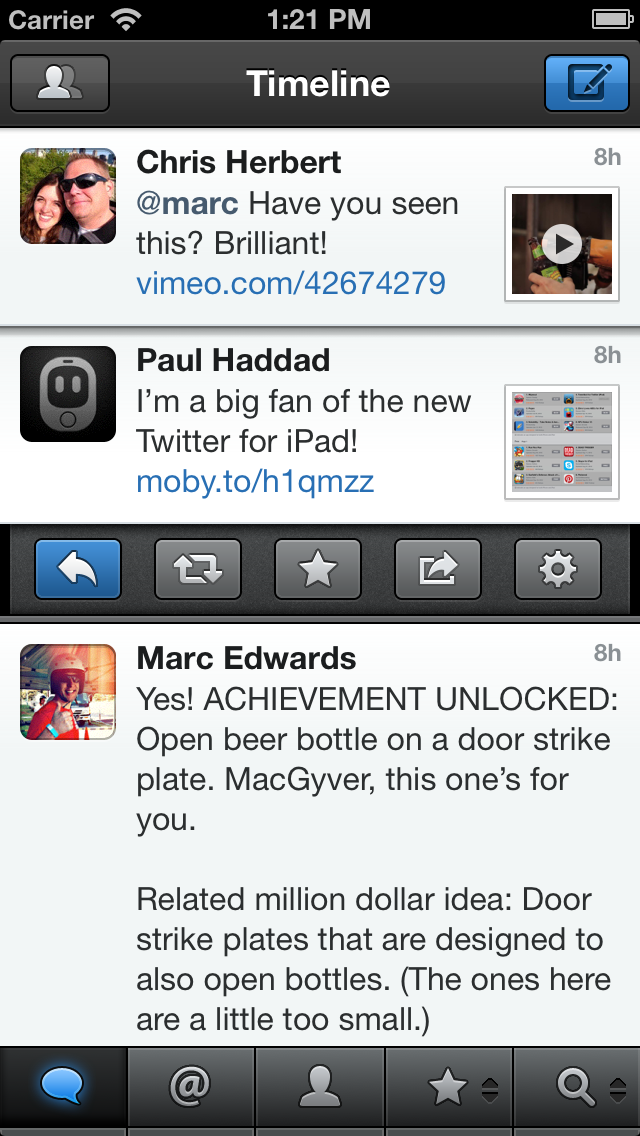
Task: Open the accounts button
Action: tap(60, 83)
